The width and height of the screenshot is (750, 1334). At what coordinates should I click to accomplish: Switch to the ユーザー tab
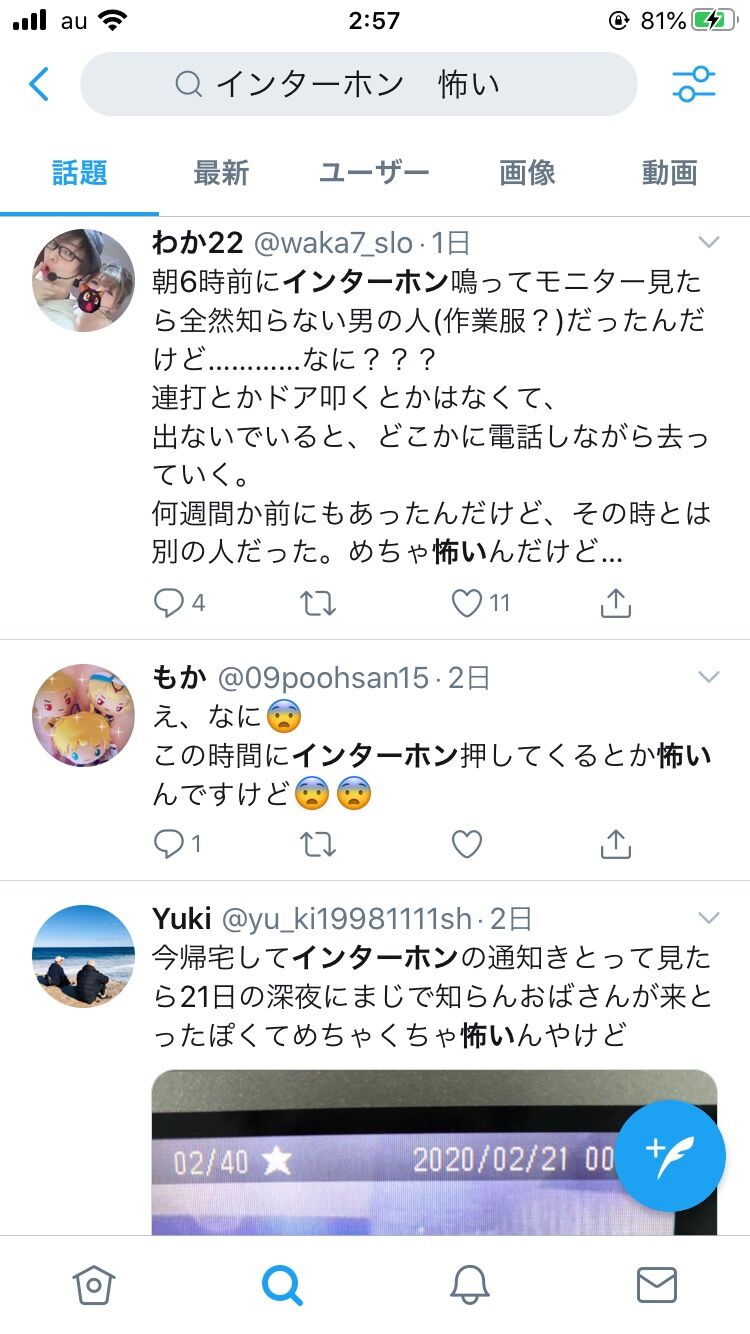(x=374, y=173)
